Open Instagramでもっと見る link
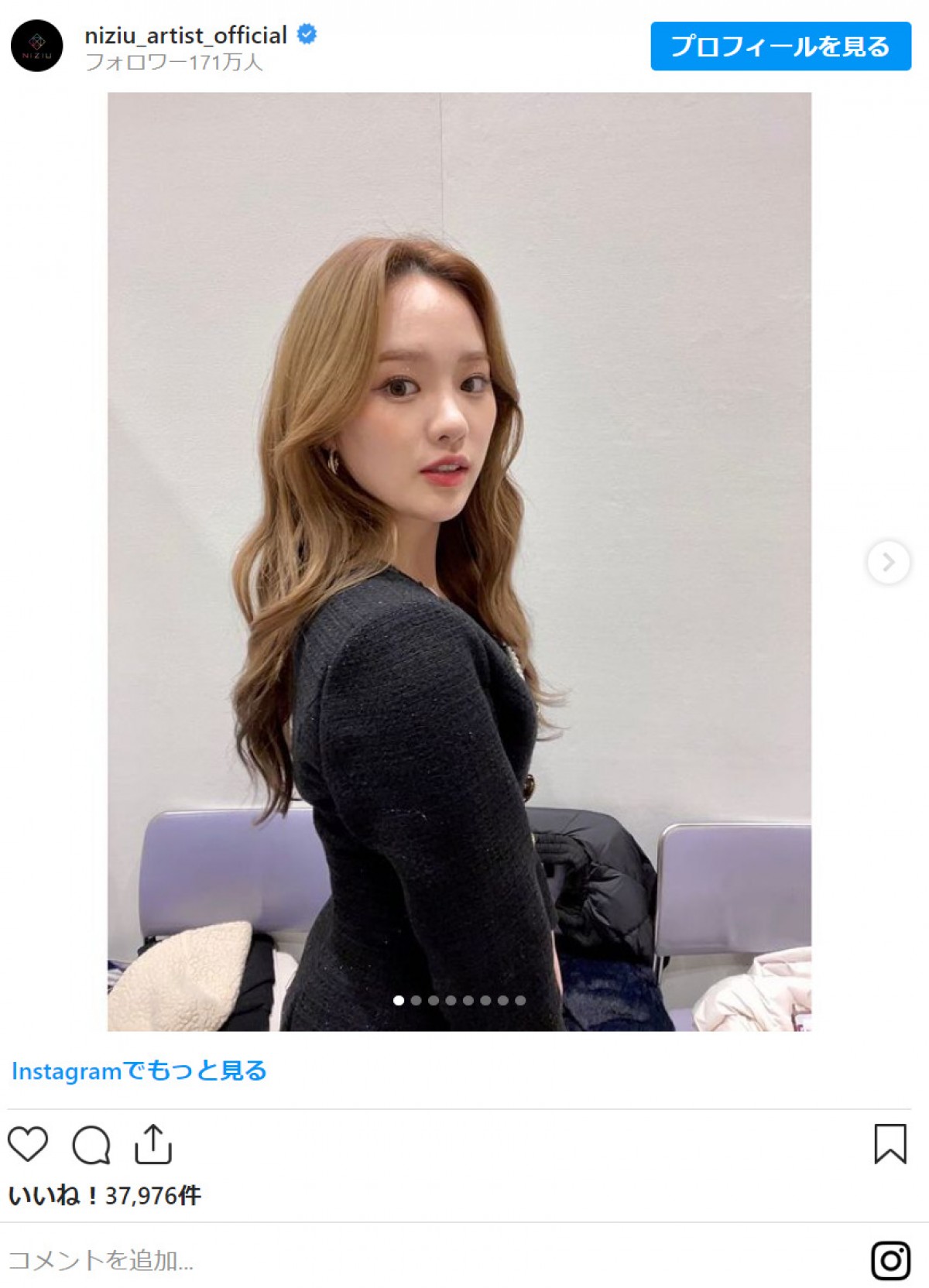 (x=139, y=1070)
